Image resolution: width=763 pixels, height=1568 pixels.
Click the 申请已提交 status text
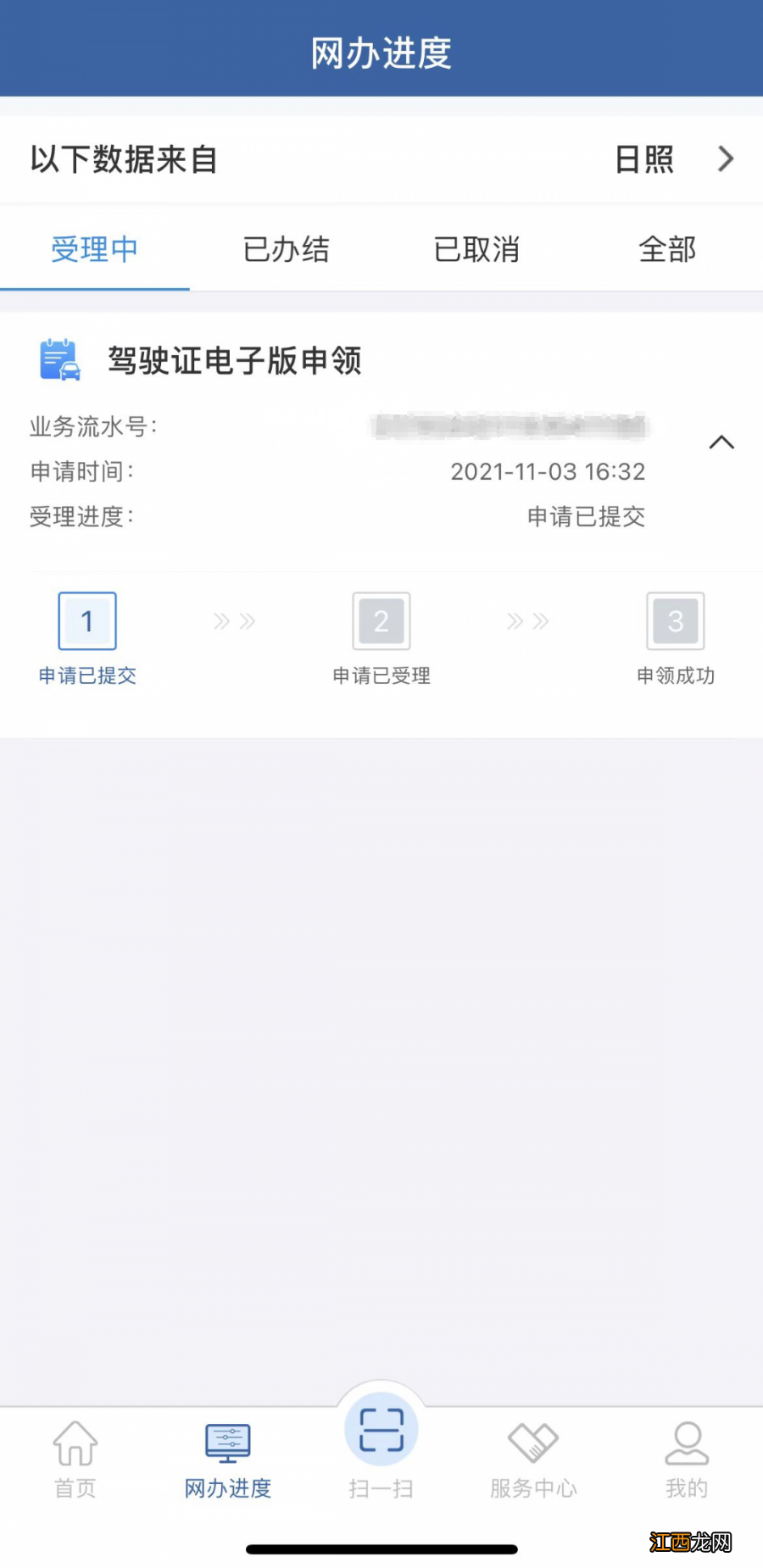point(586,515)
